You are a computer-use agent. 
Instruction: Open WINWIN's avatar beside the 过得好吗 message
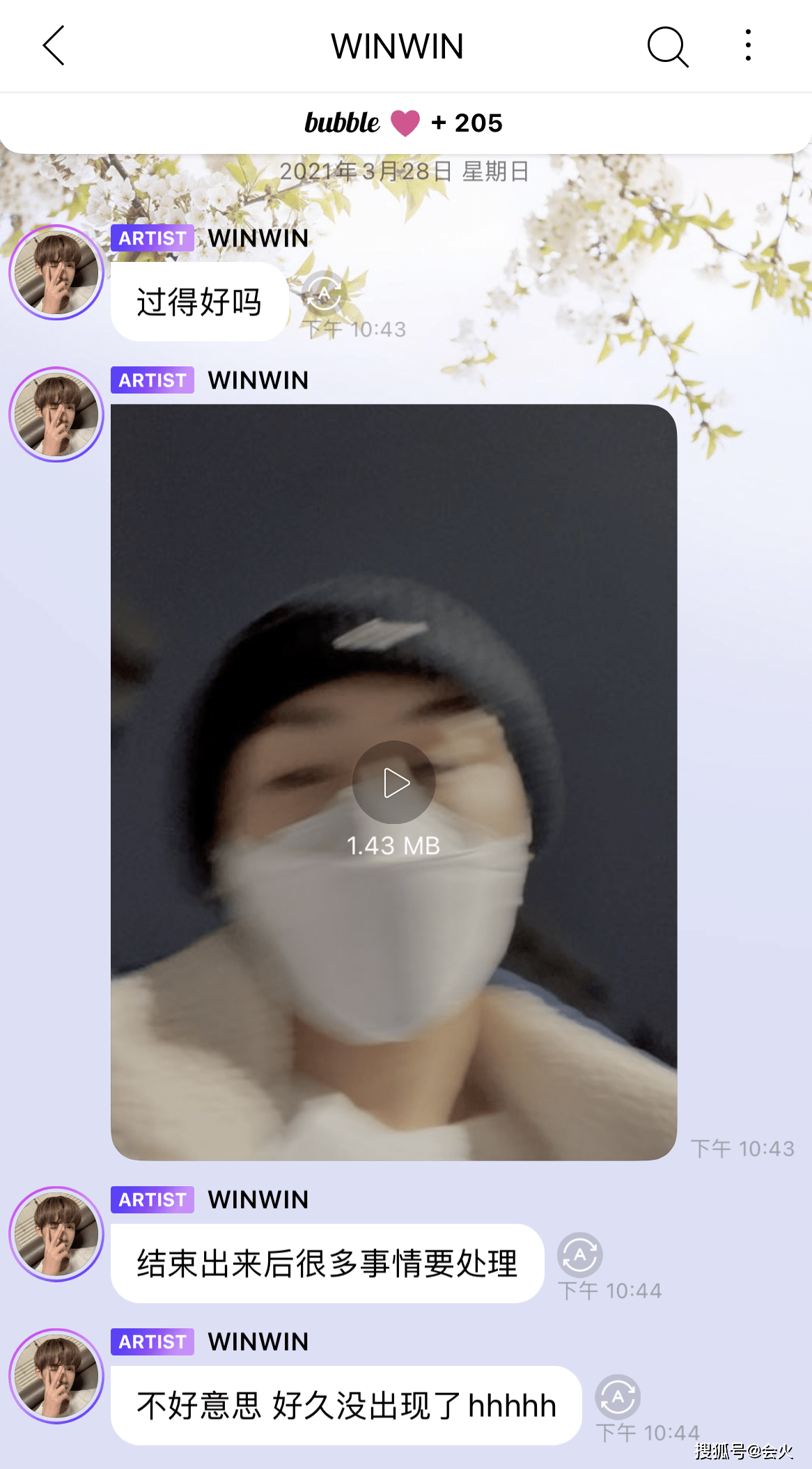[x=56, y=272]
